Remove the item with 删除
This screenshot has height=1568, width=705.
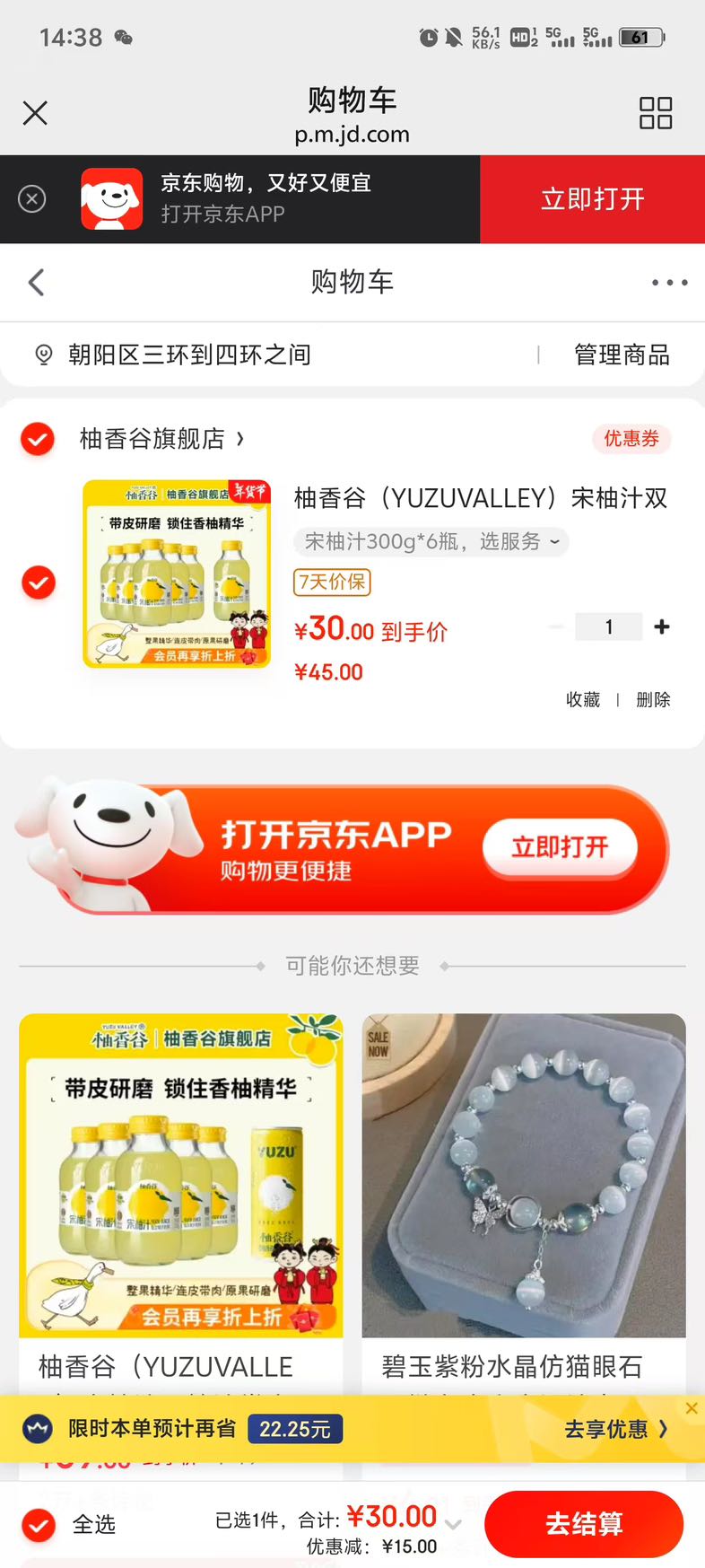(653, 699)
